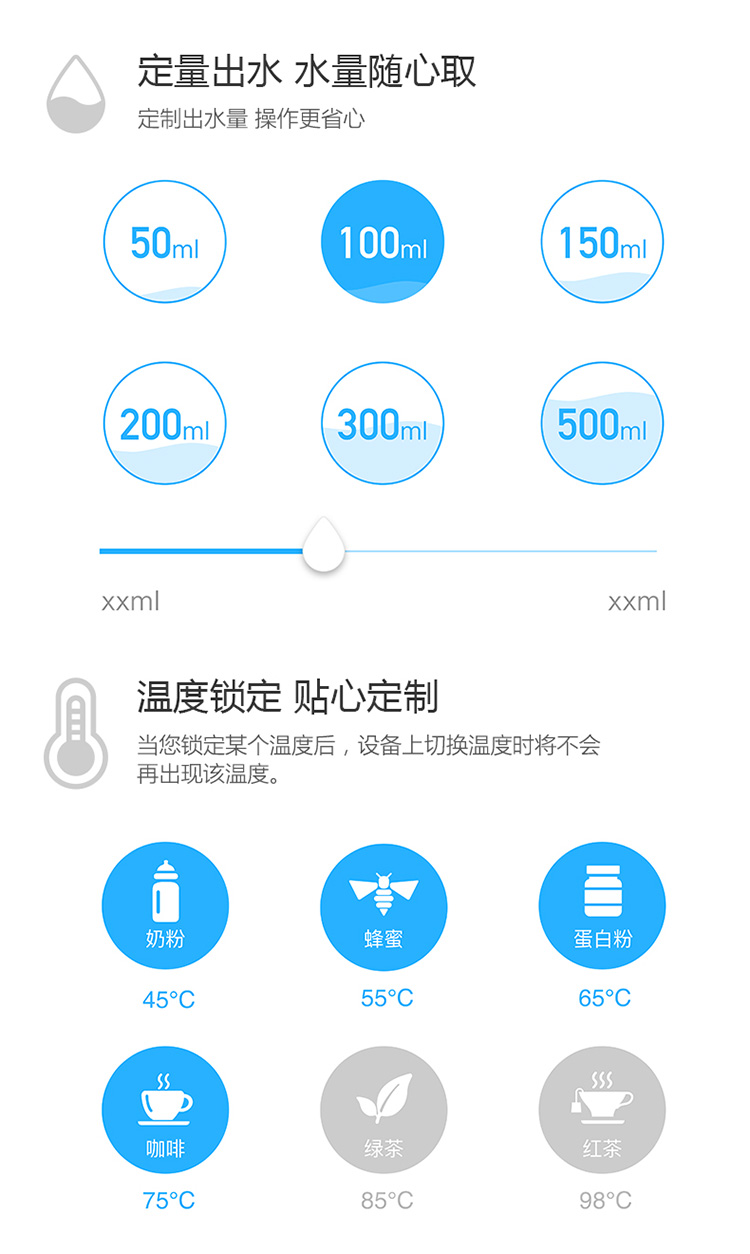Toggle the 蜂蜜 55°C temperature lock
The width and height of the screenshot is (750, 1254).
tap(384, 905)
